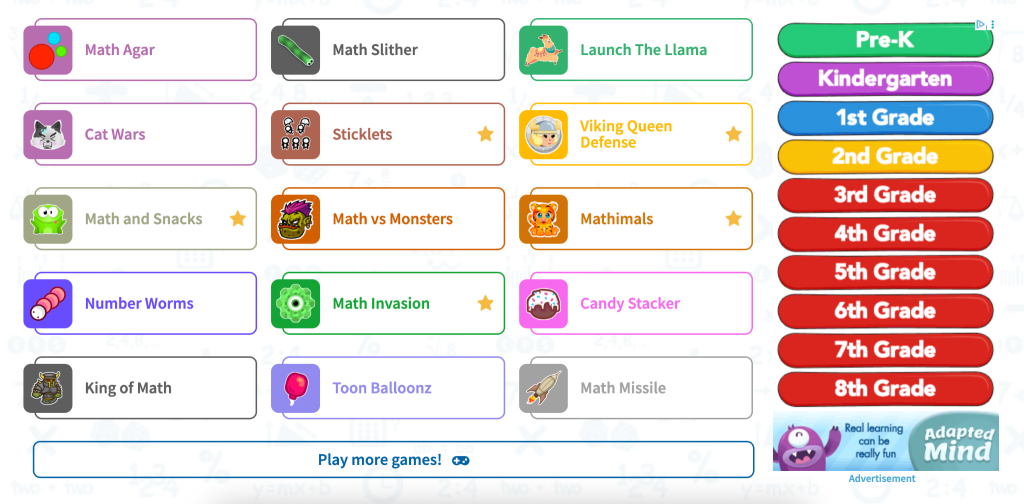Screen dimensions: 1024x504
Task: Open the Math Agar game
Action: 140,50
